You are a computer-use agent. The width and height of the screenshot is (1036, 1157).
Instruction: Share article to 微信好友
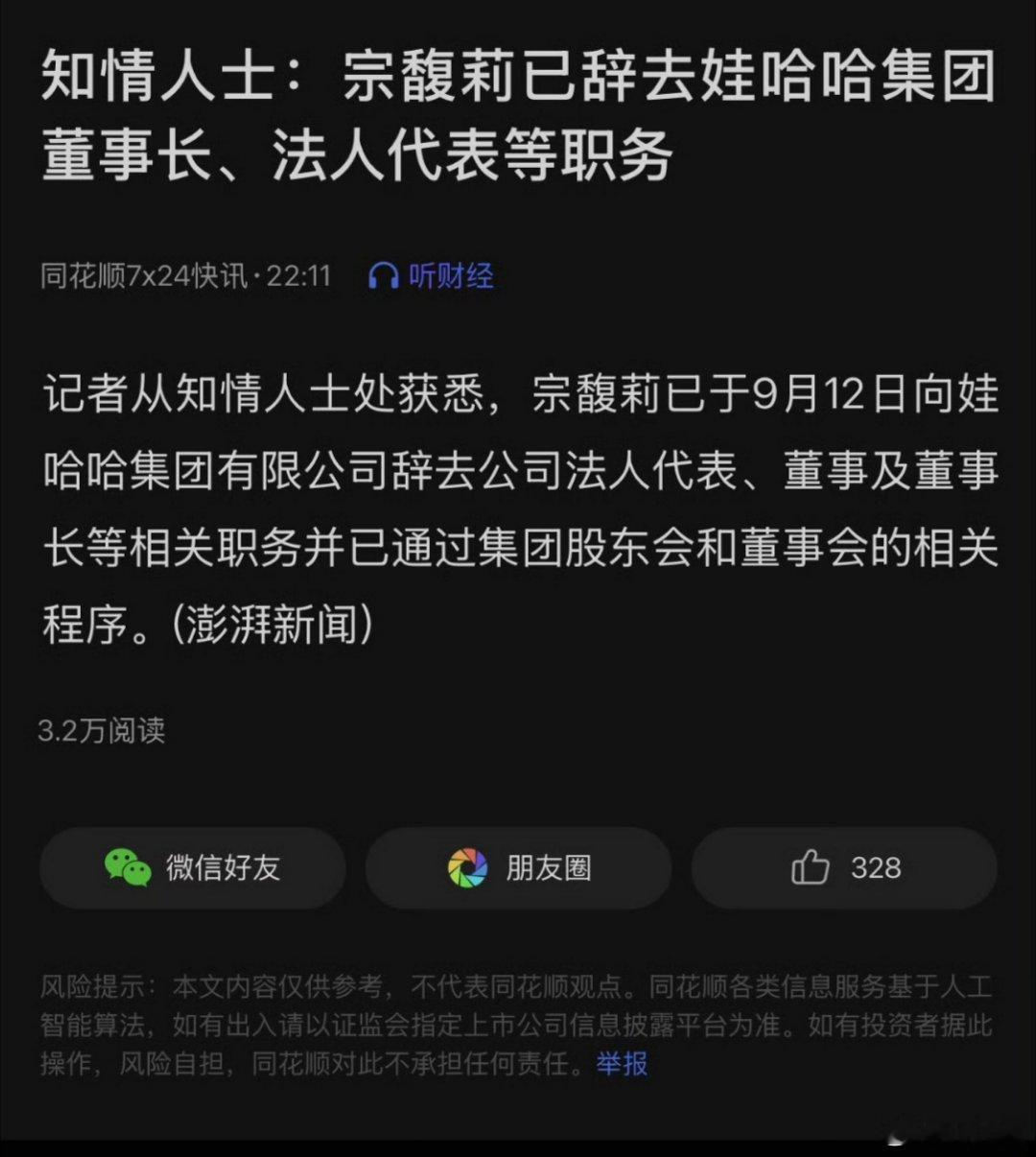pos(193,868)
